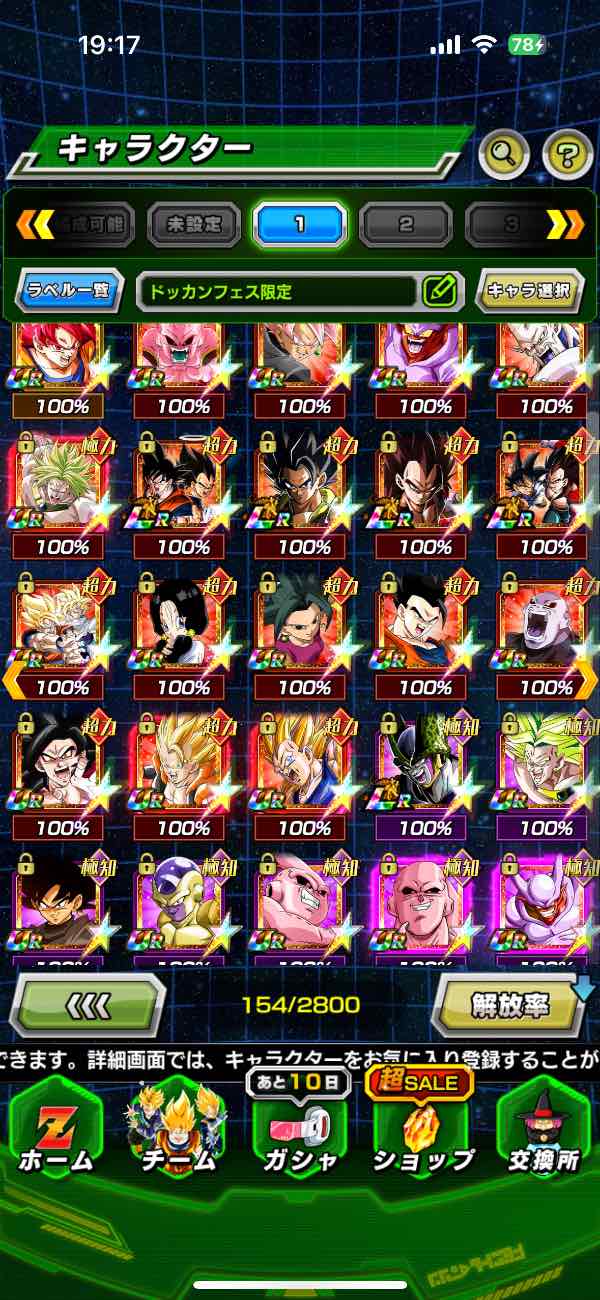Select the 未設定 tab
600x1300 pixels.
pos(194,224)
